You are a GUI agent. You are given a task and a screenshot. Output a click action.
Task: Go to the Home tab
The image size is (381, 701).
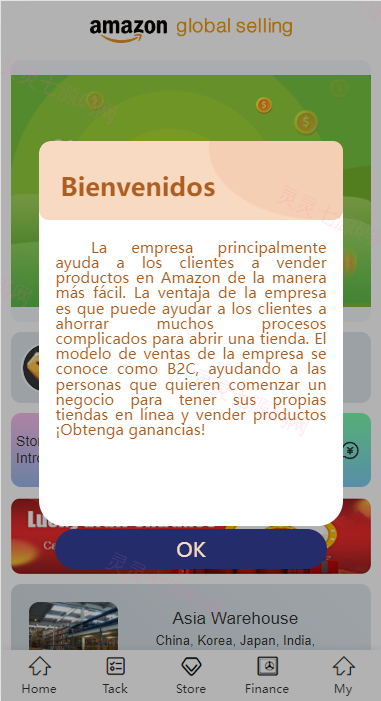click(39, 675)
